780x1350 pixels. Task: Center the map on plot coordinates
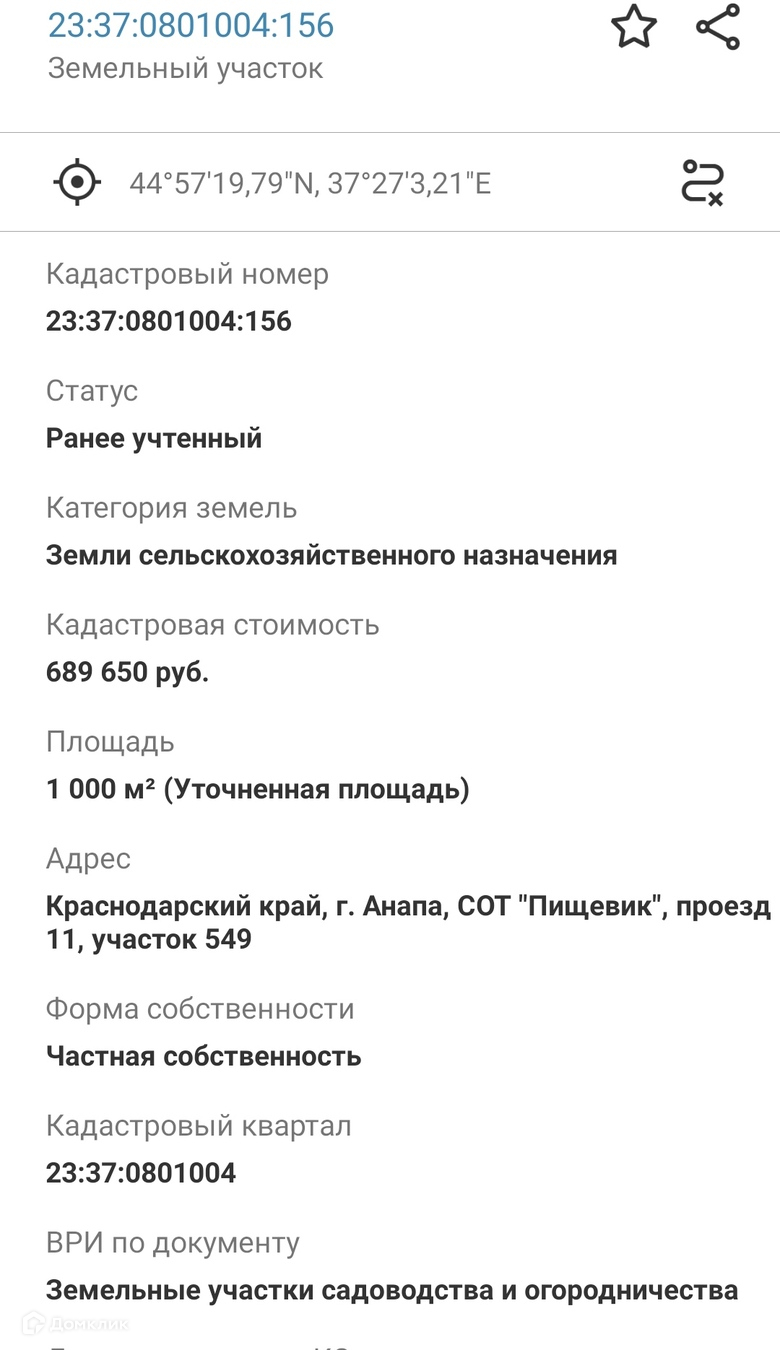(x=77, y=183)
